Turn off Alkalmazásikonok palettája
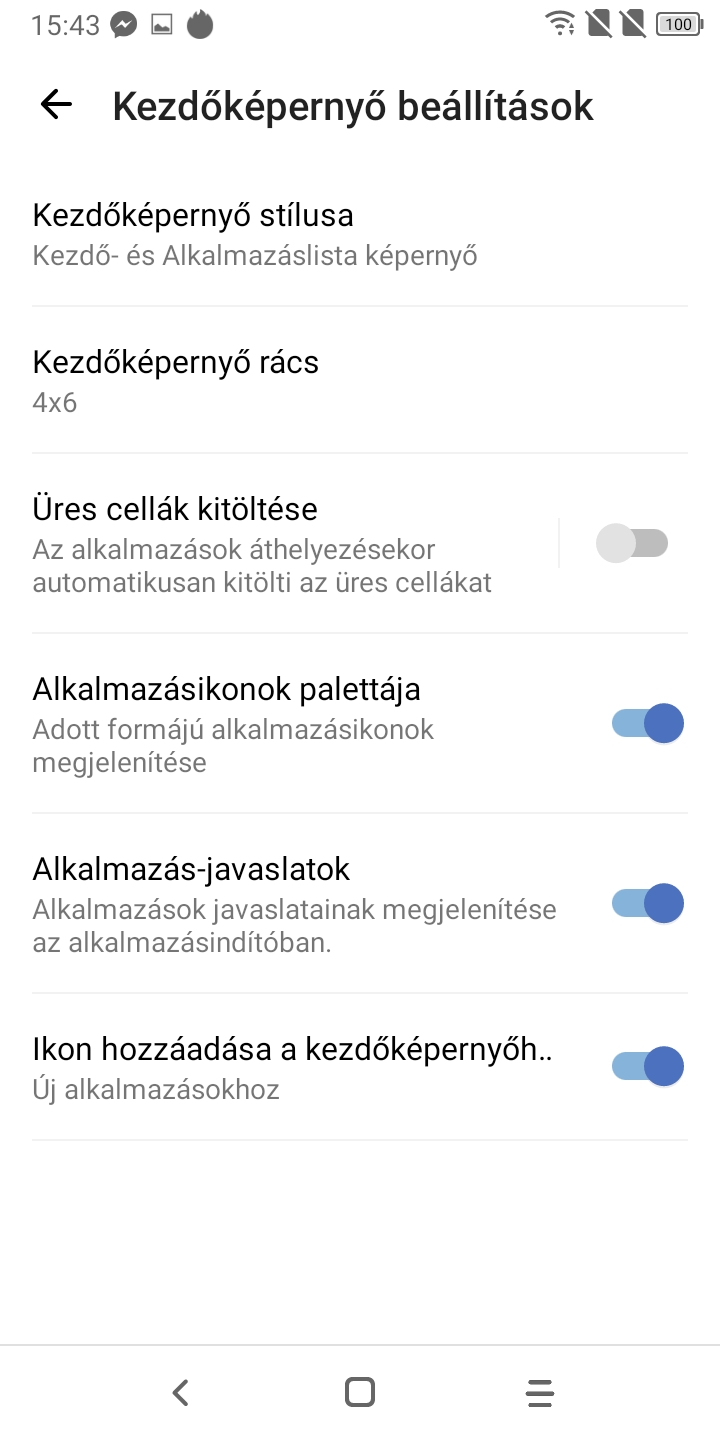 (648, 723)
